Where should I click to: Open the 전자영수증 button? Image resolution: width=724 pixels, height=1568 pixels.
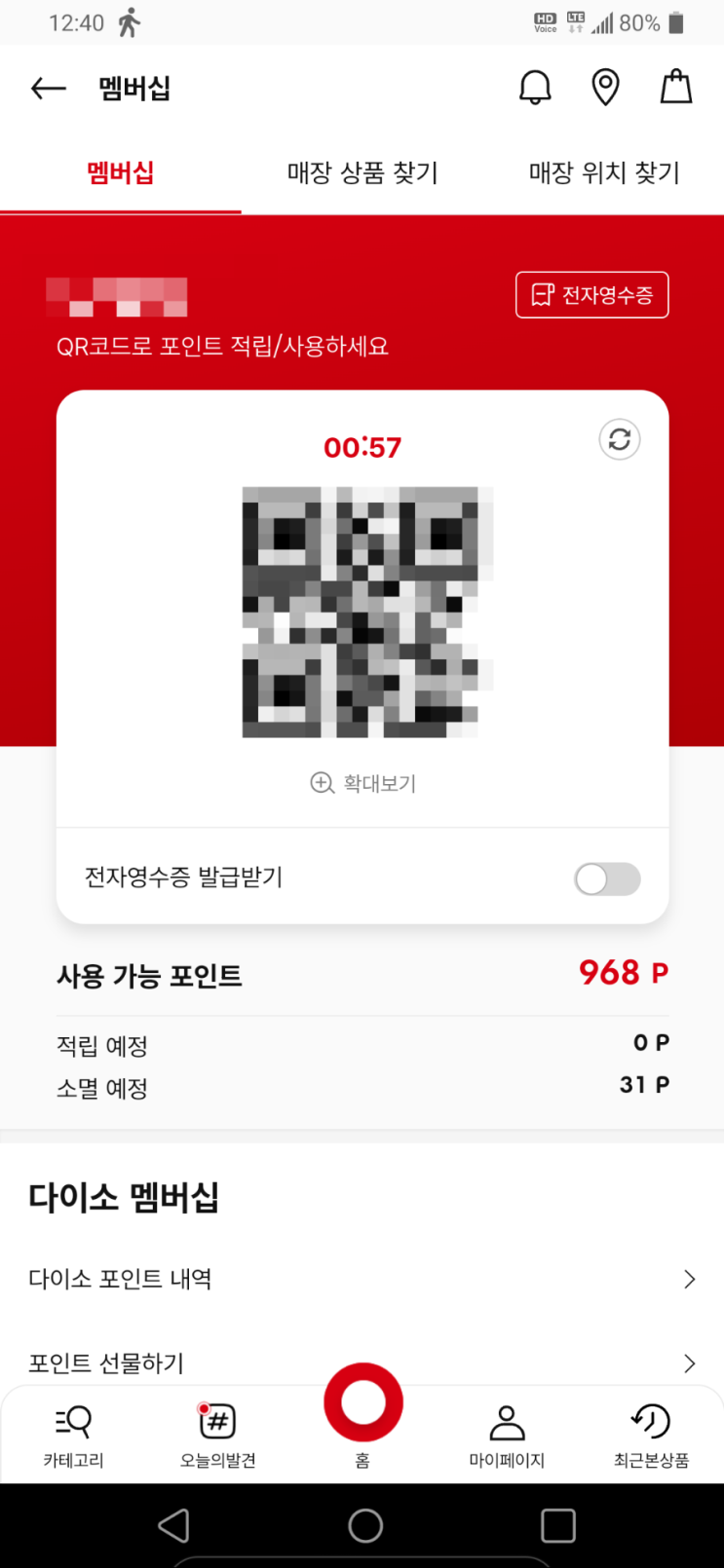pyautogui.click(x=591, y=295)
